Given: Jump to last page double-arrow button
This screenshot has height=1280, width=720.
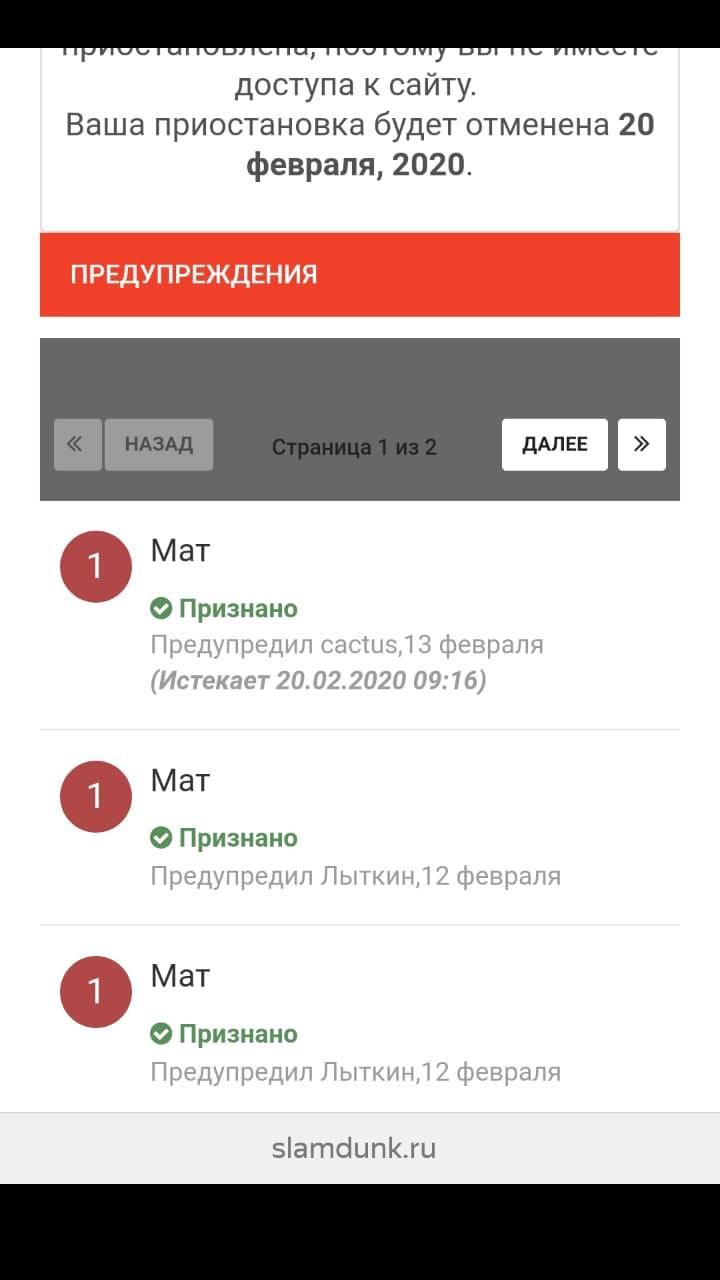Looking at the screenshot, I should coord(642,444).
